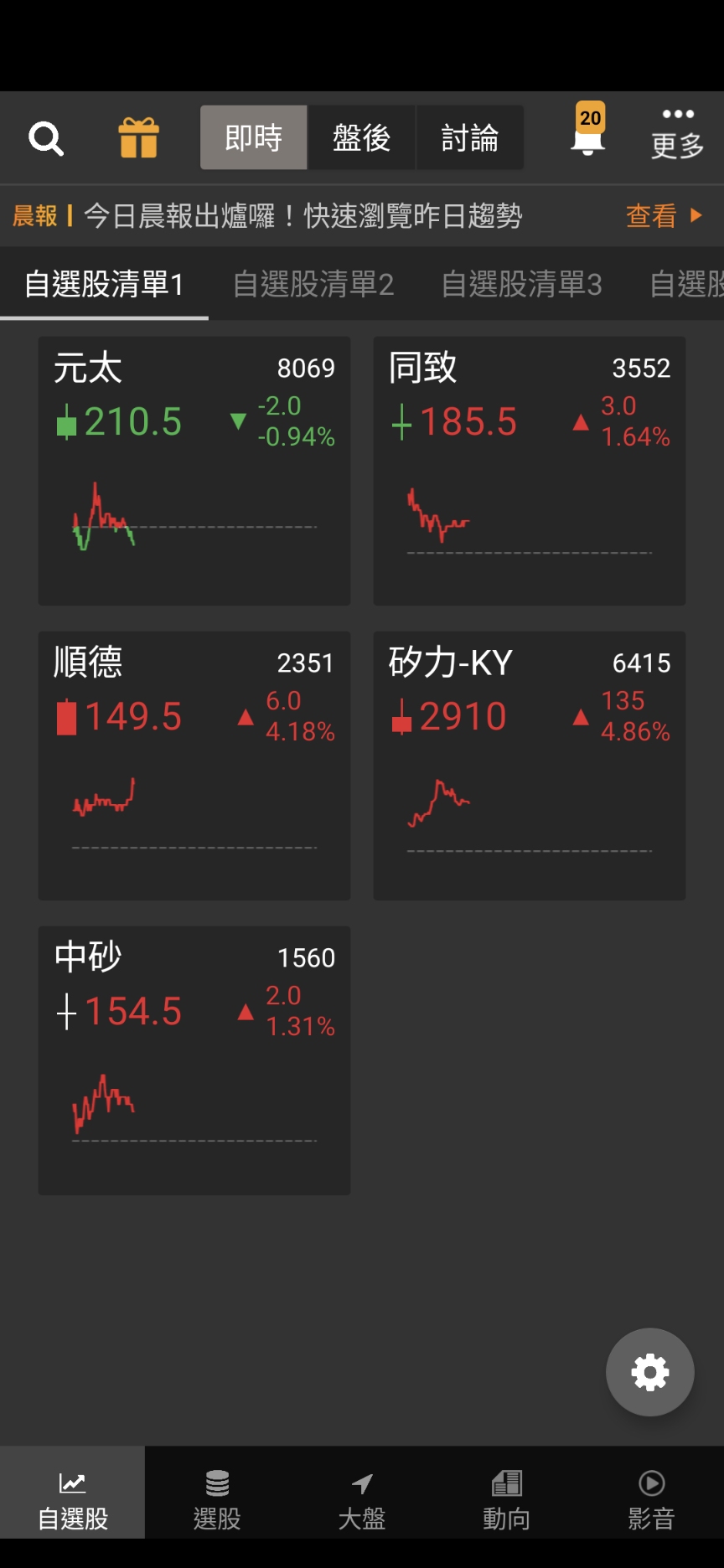Open the 矽力-KY 6415 stock card
This screenshot has height=1568, width=724.
click(x=530, y=766)
